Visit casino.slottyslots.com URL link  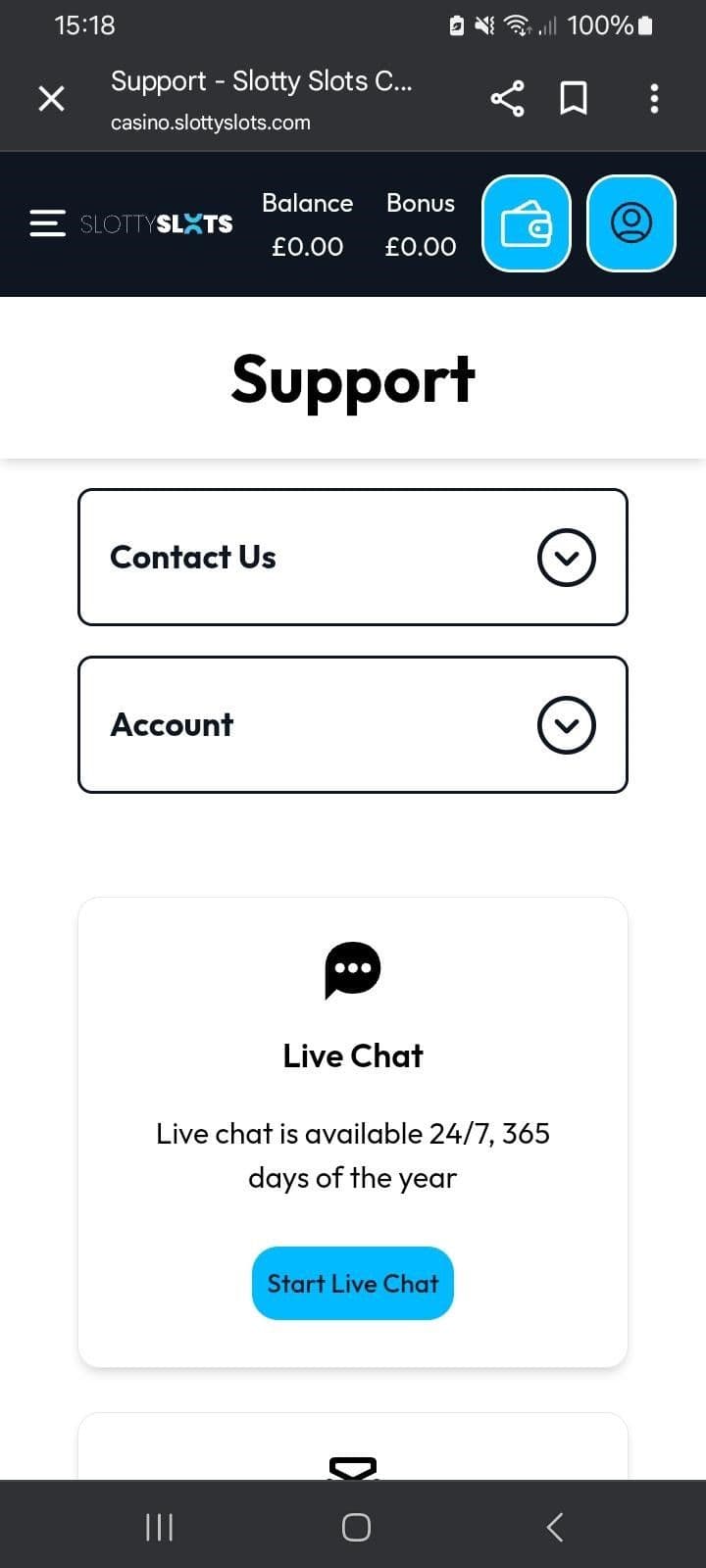(211, 122)
